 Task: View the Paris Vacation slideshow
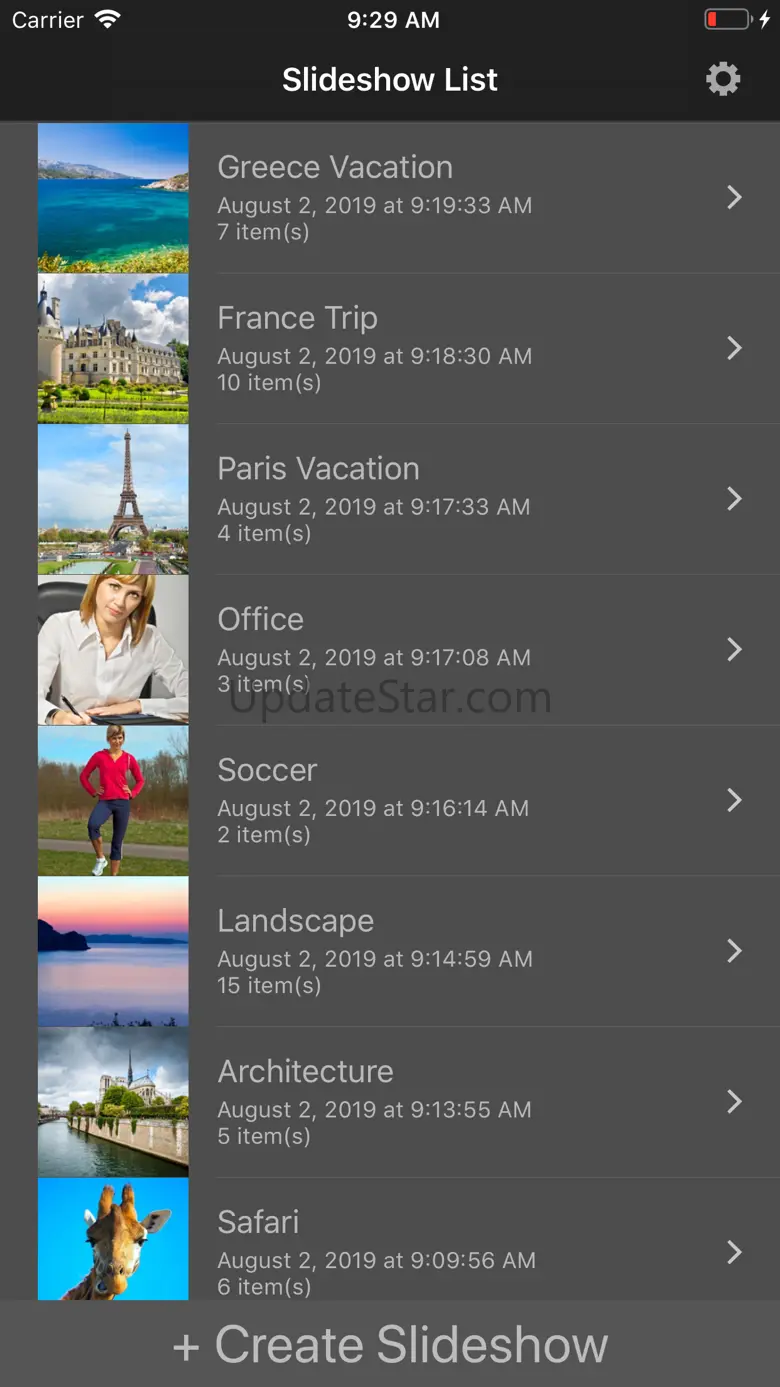tap(400, 499)
